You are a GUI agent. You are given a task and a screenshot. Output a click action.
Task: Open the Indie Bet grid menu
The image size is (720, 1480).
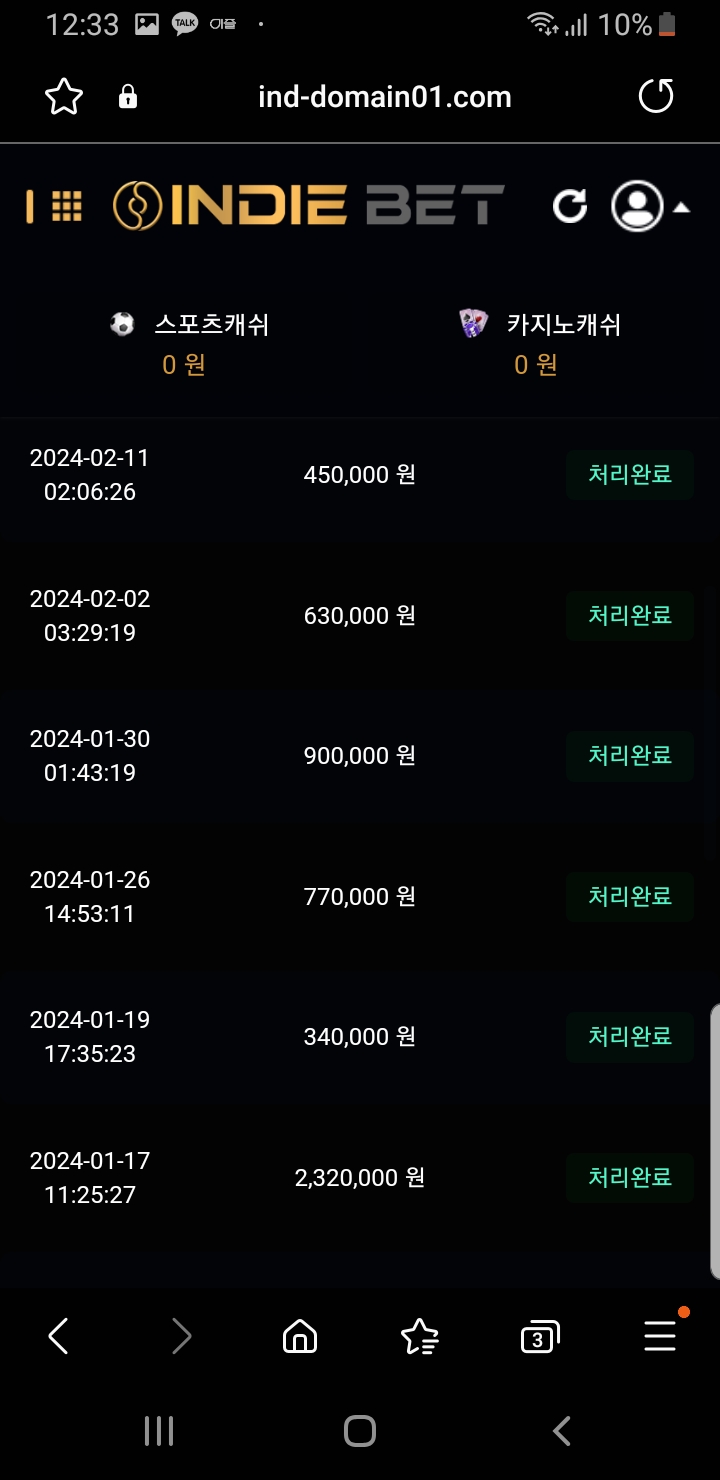point(66,206)
